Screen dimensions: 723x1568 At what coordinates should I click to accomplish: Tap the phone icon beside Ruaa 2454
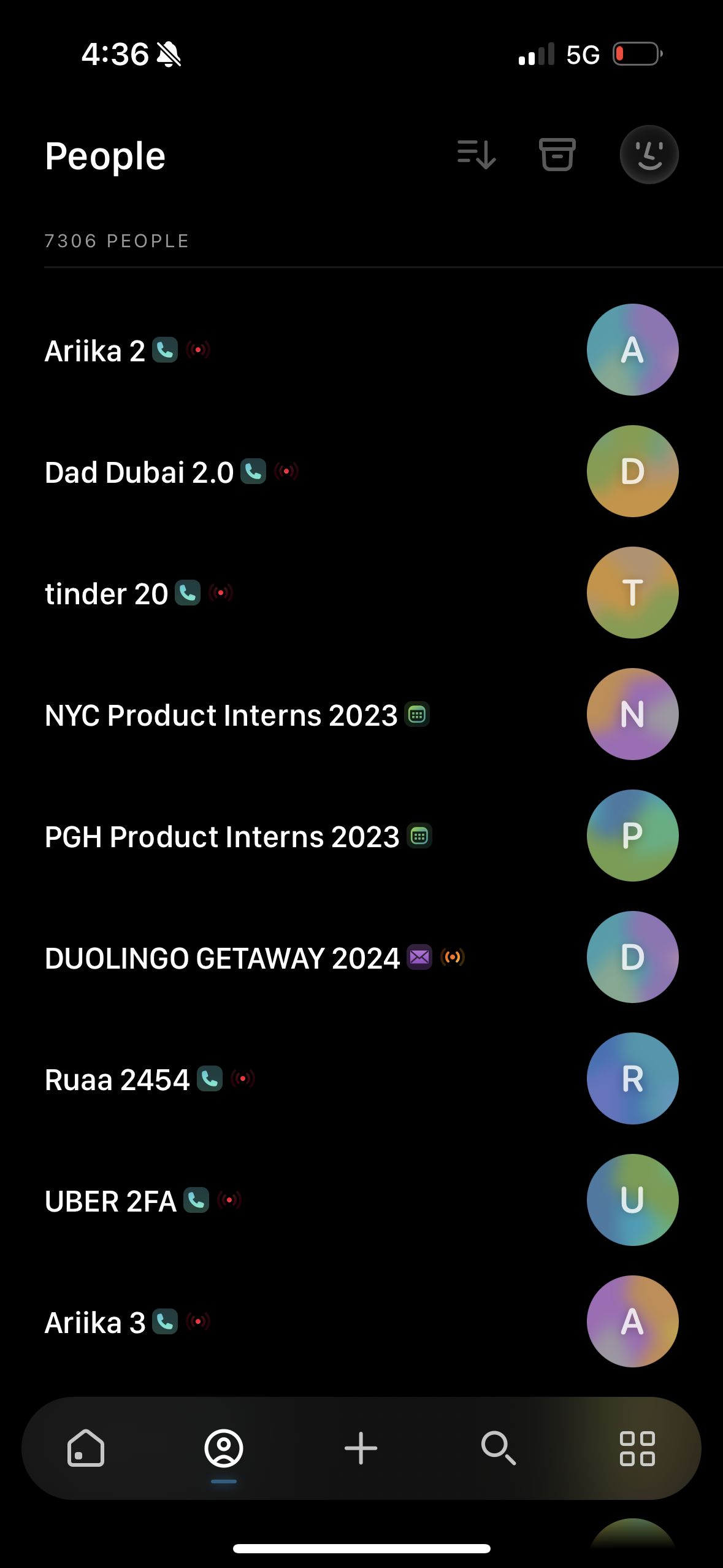pyautogui.click(x=209, y=1079)
